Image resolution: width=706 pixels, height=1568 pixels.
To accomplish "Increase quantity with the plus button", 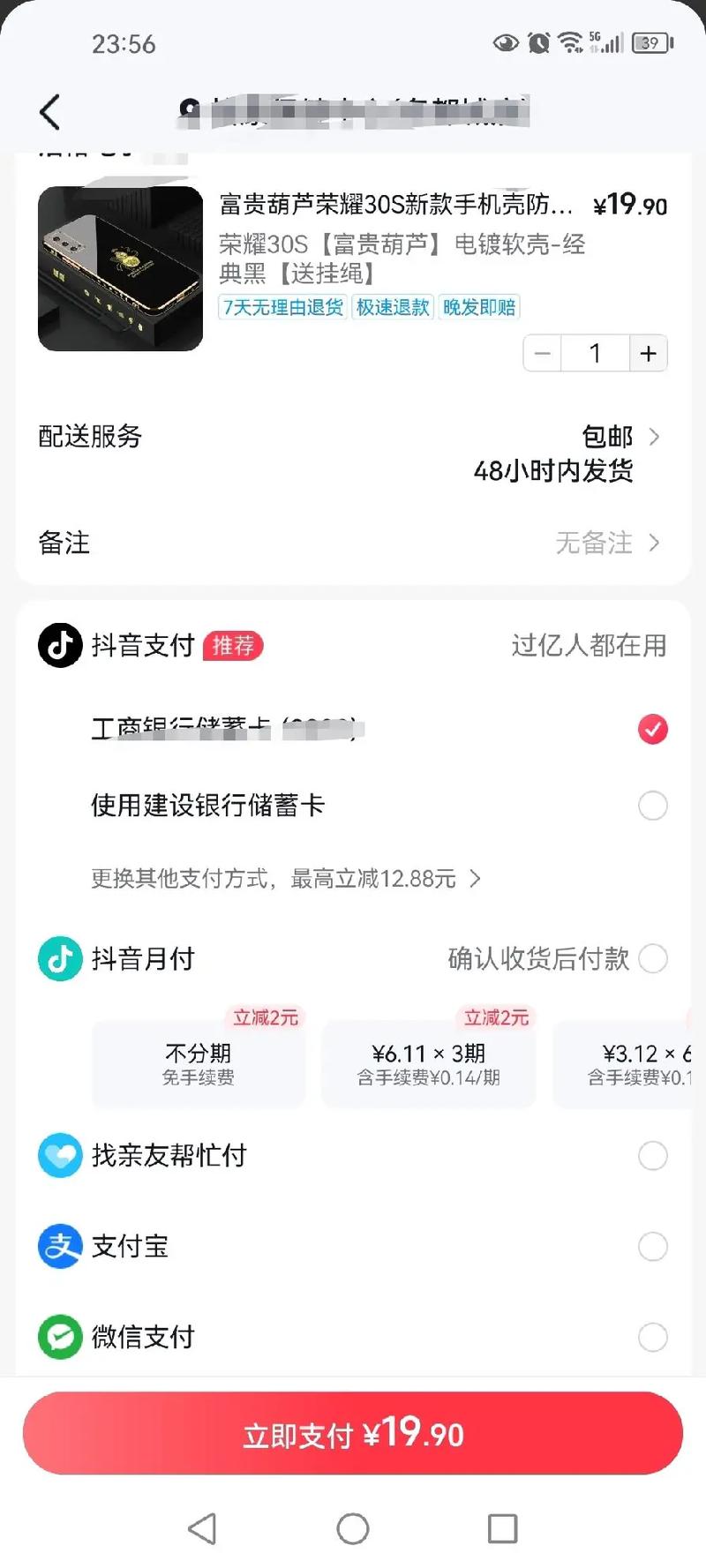I will [x=648, y=354].
